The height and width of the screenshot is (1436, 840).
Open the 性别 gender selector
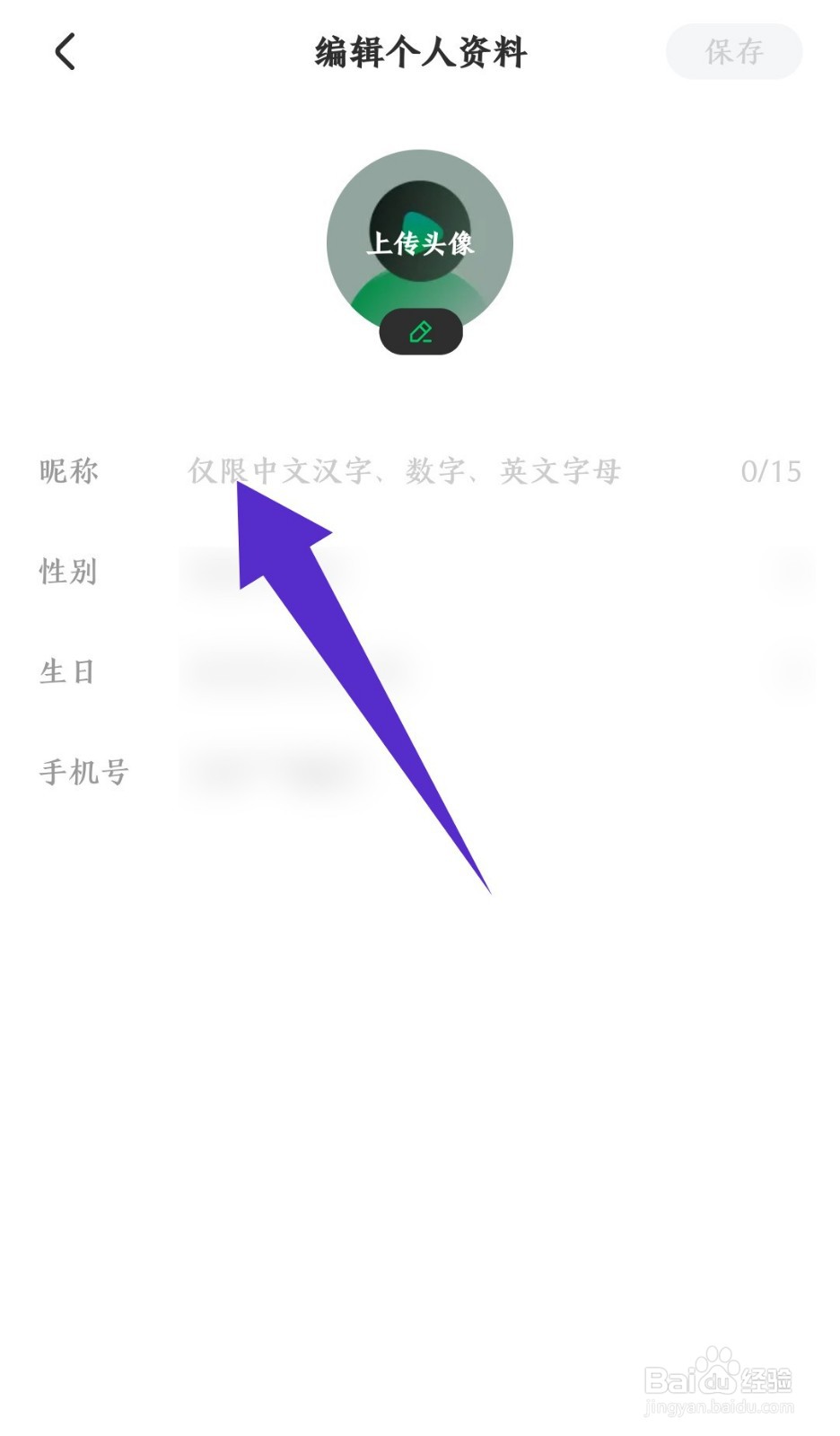point(418,573)
